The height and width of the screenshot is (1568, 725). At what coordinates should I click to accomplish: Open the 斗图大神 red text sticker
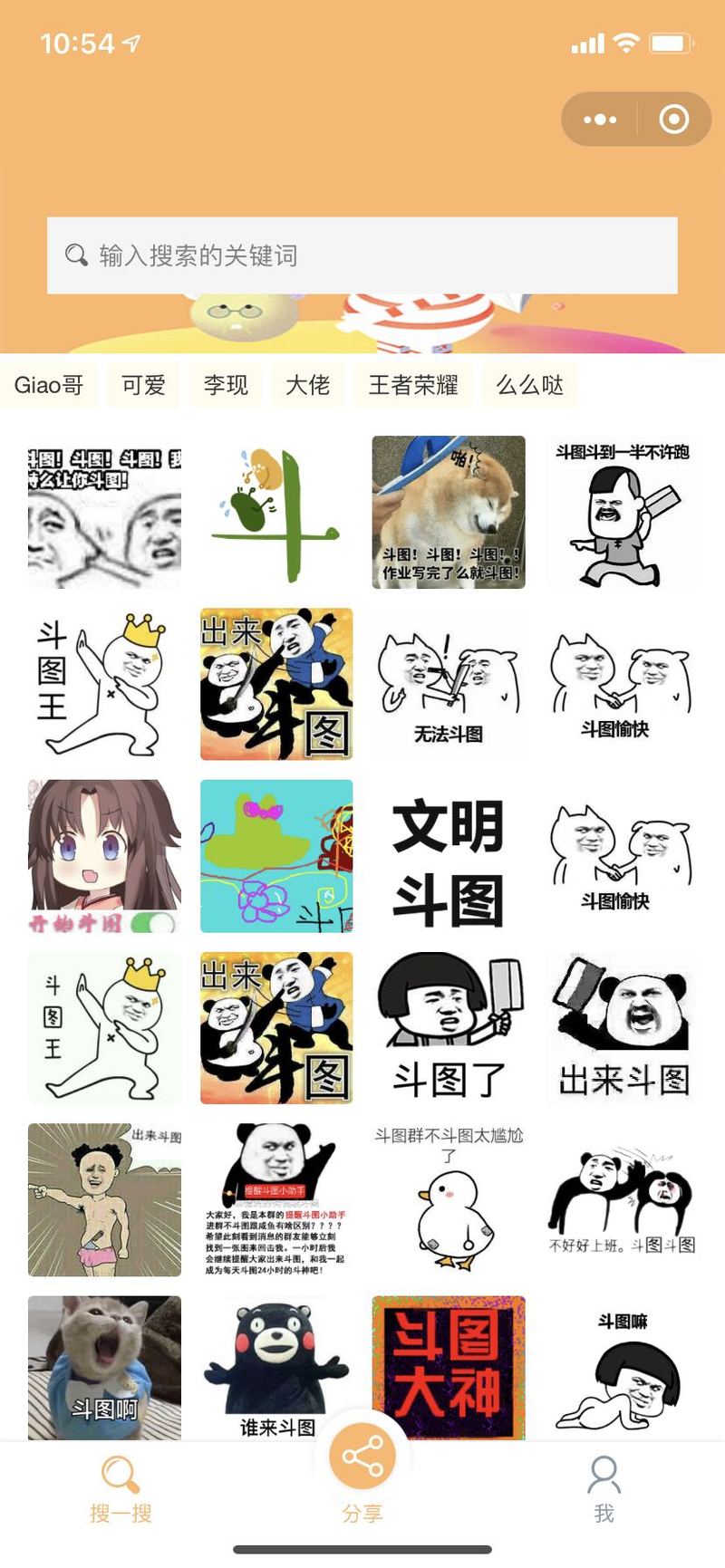click(449, 1366)
